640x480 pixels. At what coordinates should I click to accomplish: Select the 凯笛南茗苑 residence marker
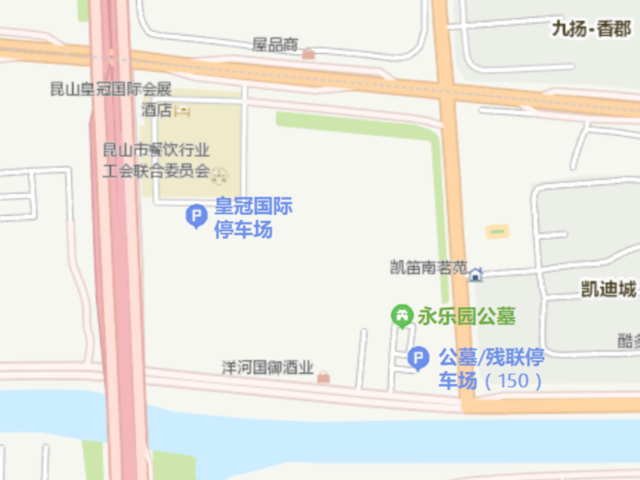click(x=477, y=274)
